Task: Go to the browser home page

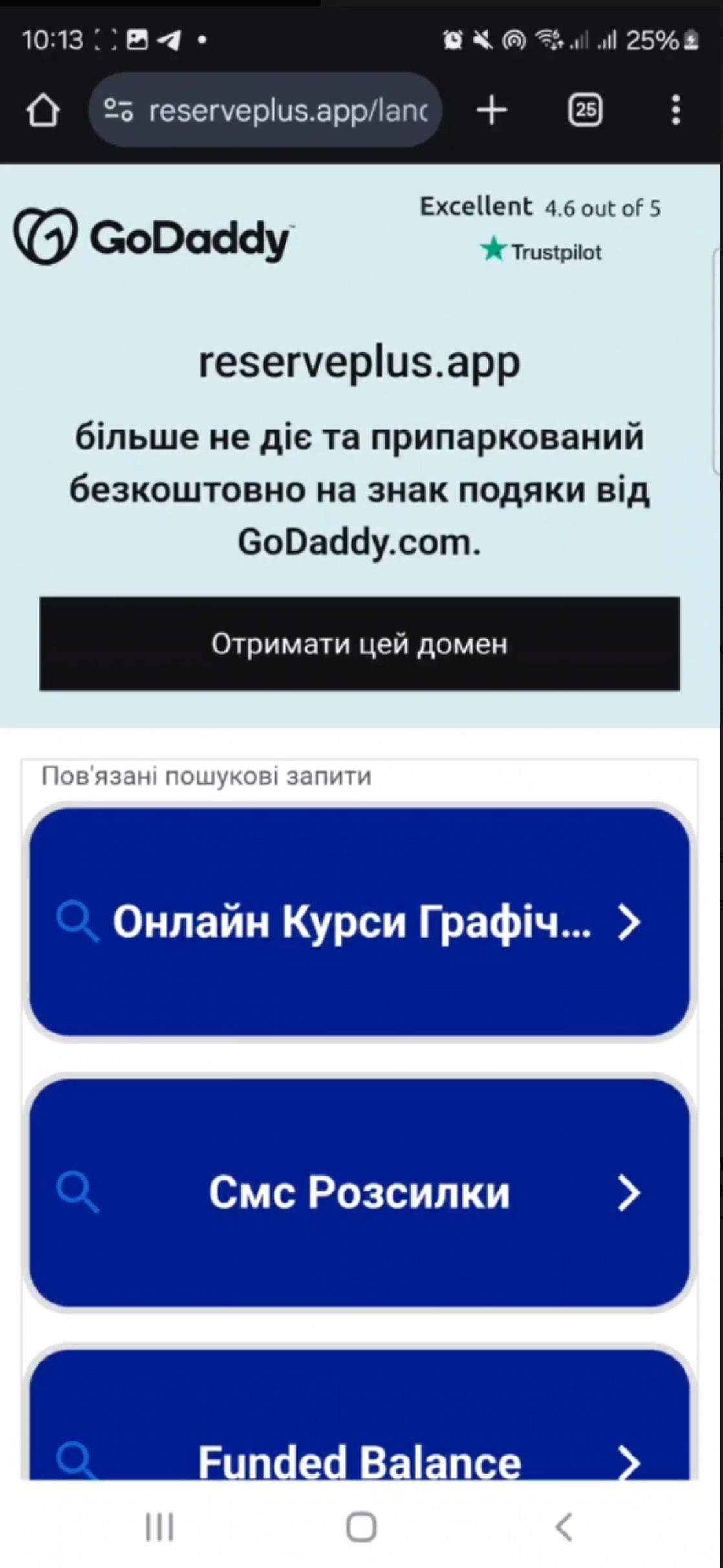Action: point(43,110)
